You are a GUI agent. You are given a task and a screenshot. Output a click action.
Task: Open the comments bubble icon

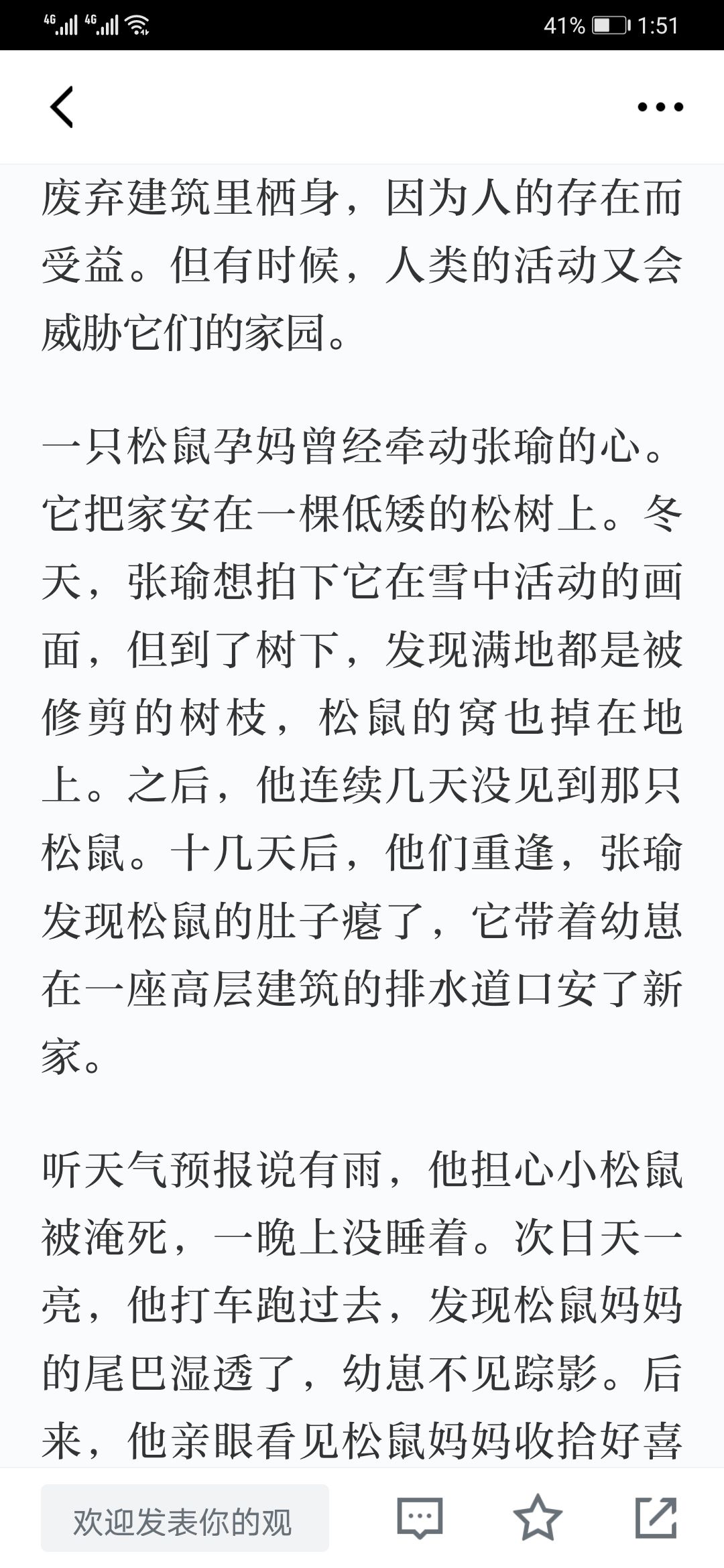click(420, 1518)
